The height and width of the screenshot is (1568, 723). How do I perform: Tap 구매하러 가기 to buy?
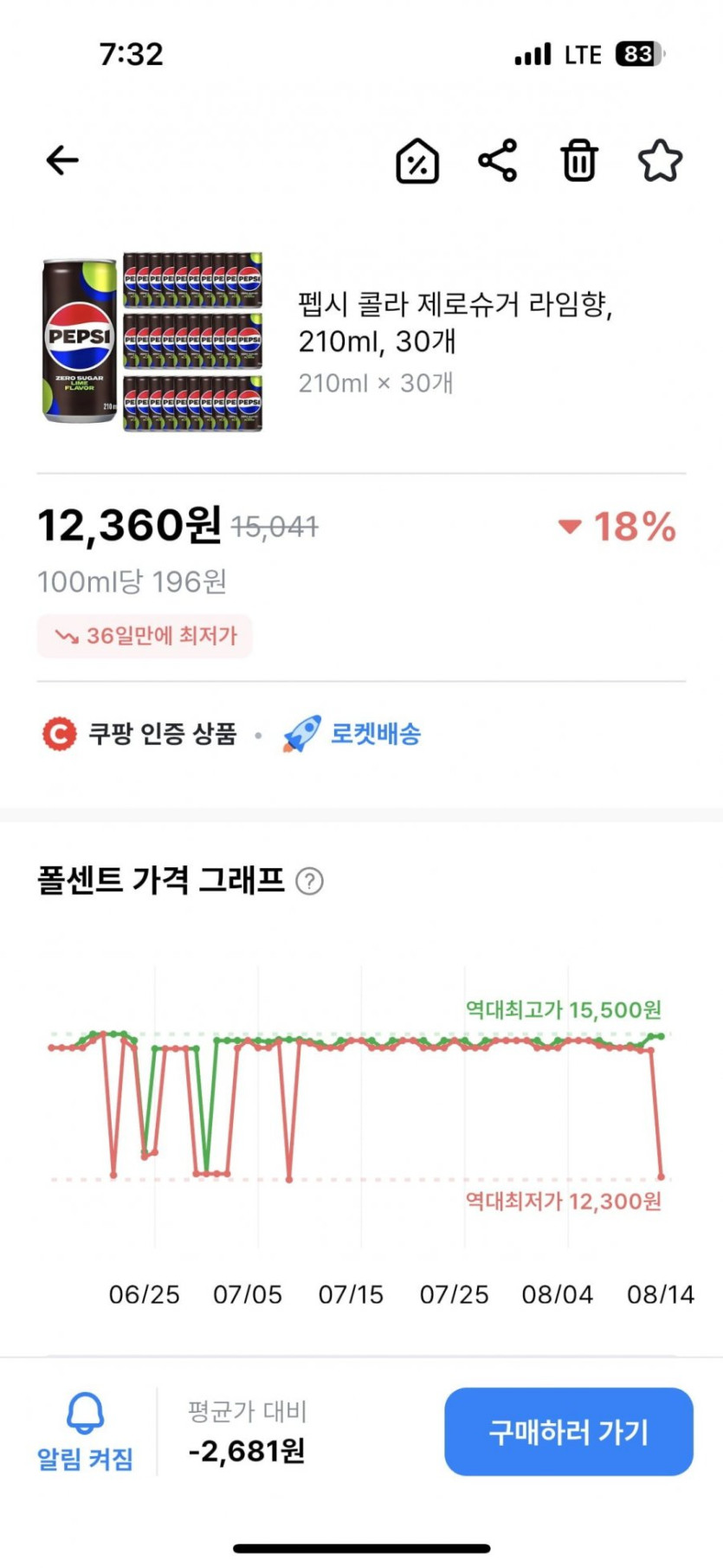pyautogui.click(x=568, y=1431)
